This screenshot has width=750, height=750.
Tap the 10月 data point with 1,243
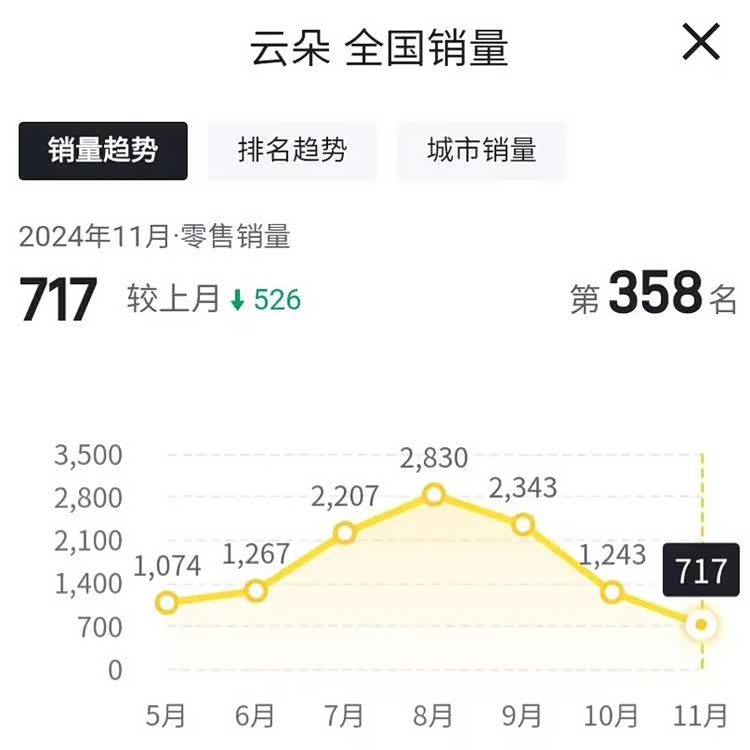(612, 592)
